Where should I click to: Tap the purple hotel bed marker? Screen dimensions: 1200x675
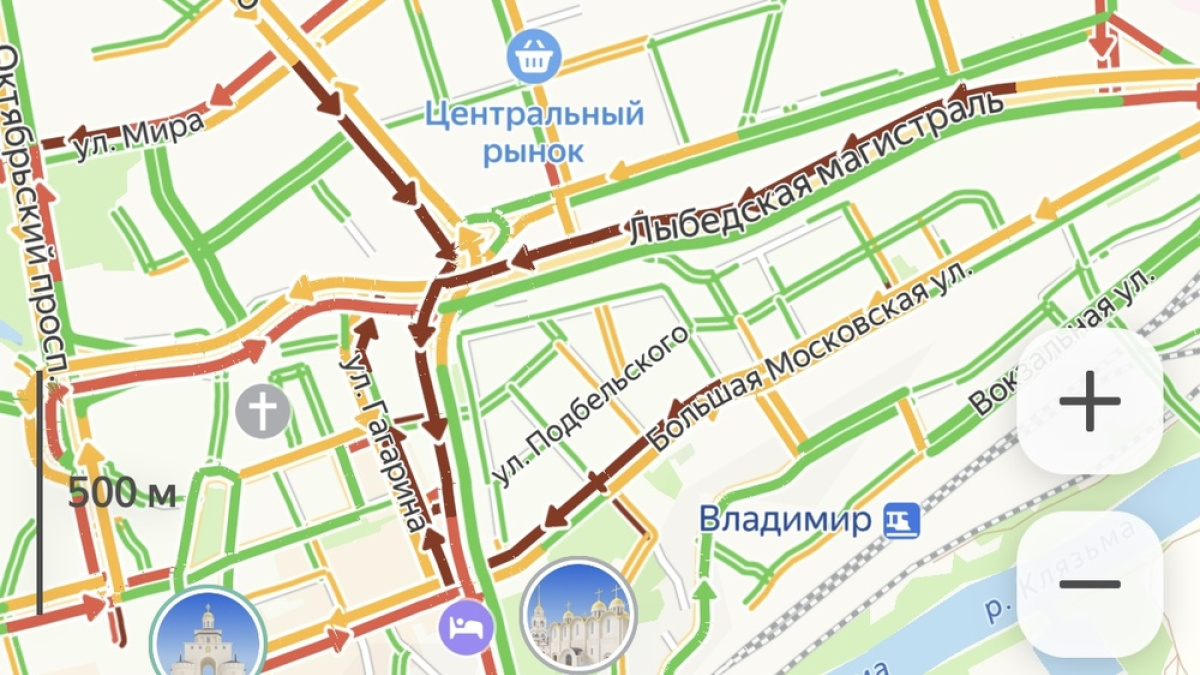pyautogui.click(x=466, y=627)
